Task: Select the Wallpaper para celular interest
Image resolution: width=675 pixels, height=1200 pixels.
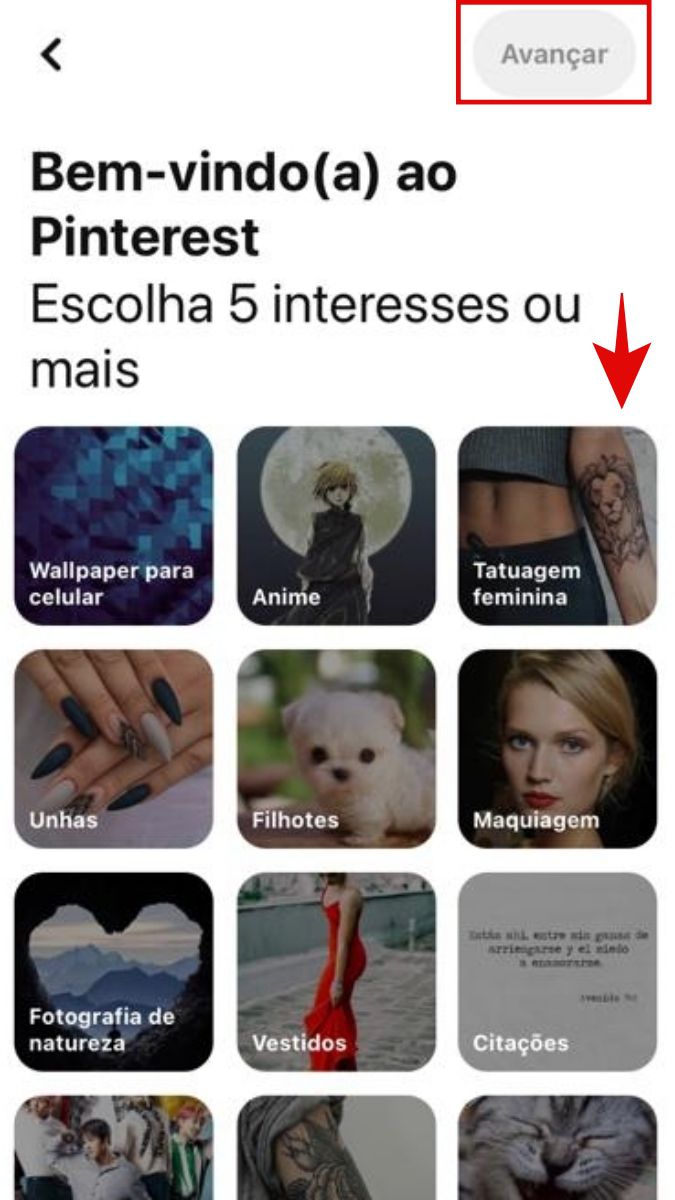Action: (x=114, y=526)
